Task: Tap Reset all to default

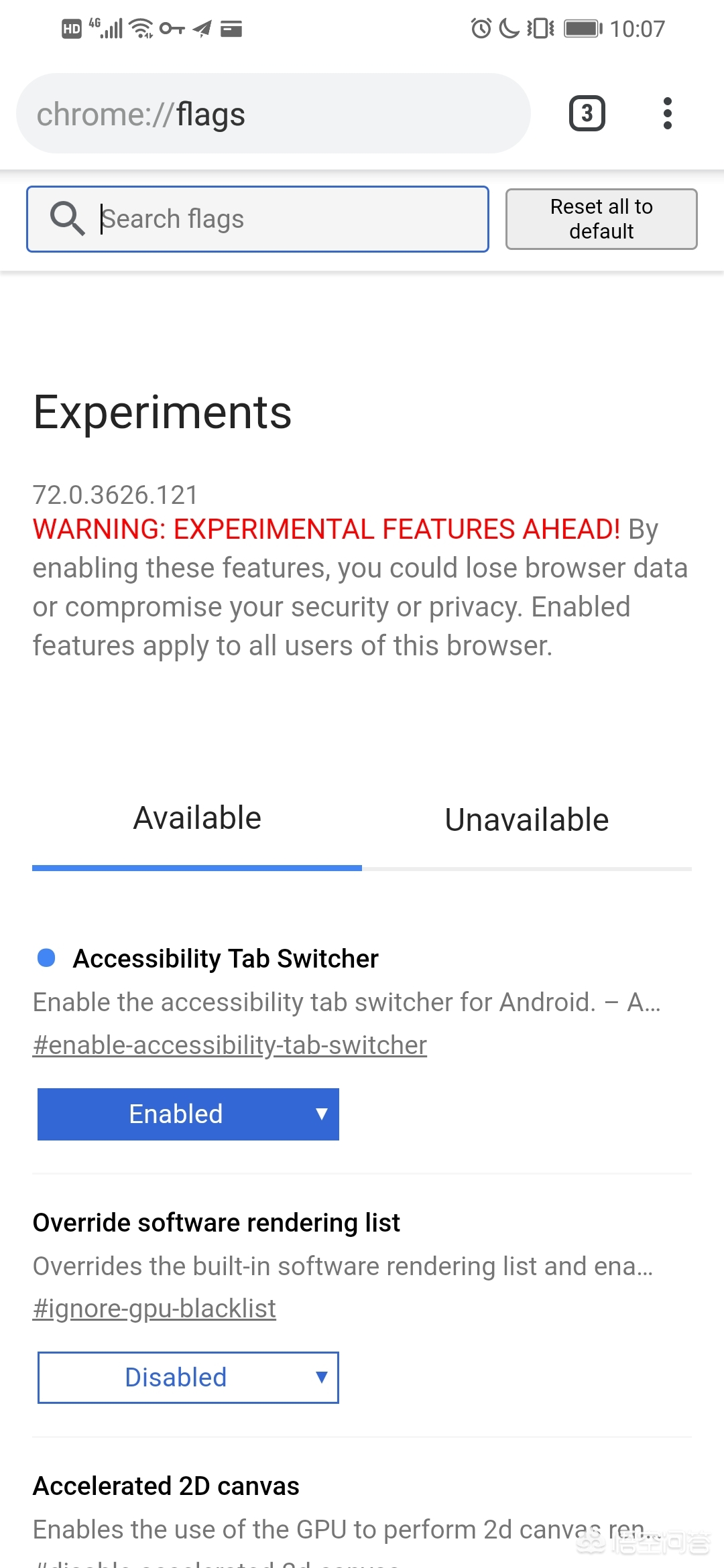Action: tap(601, 219)
